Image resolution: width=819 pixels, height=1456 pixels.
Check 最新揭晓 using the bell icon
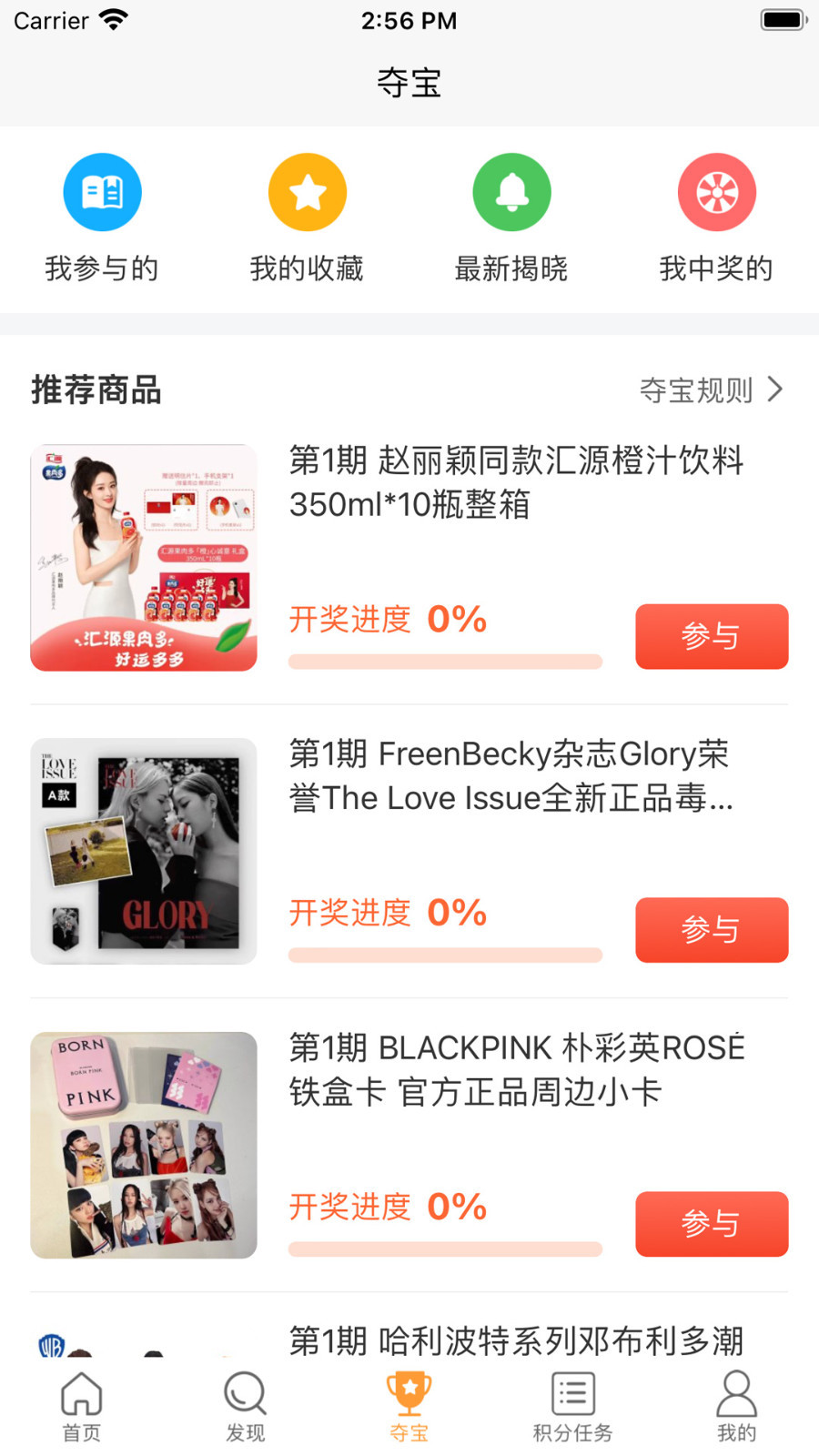click(511, 191)
